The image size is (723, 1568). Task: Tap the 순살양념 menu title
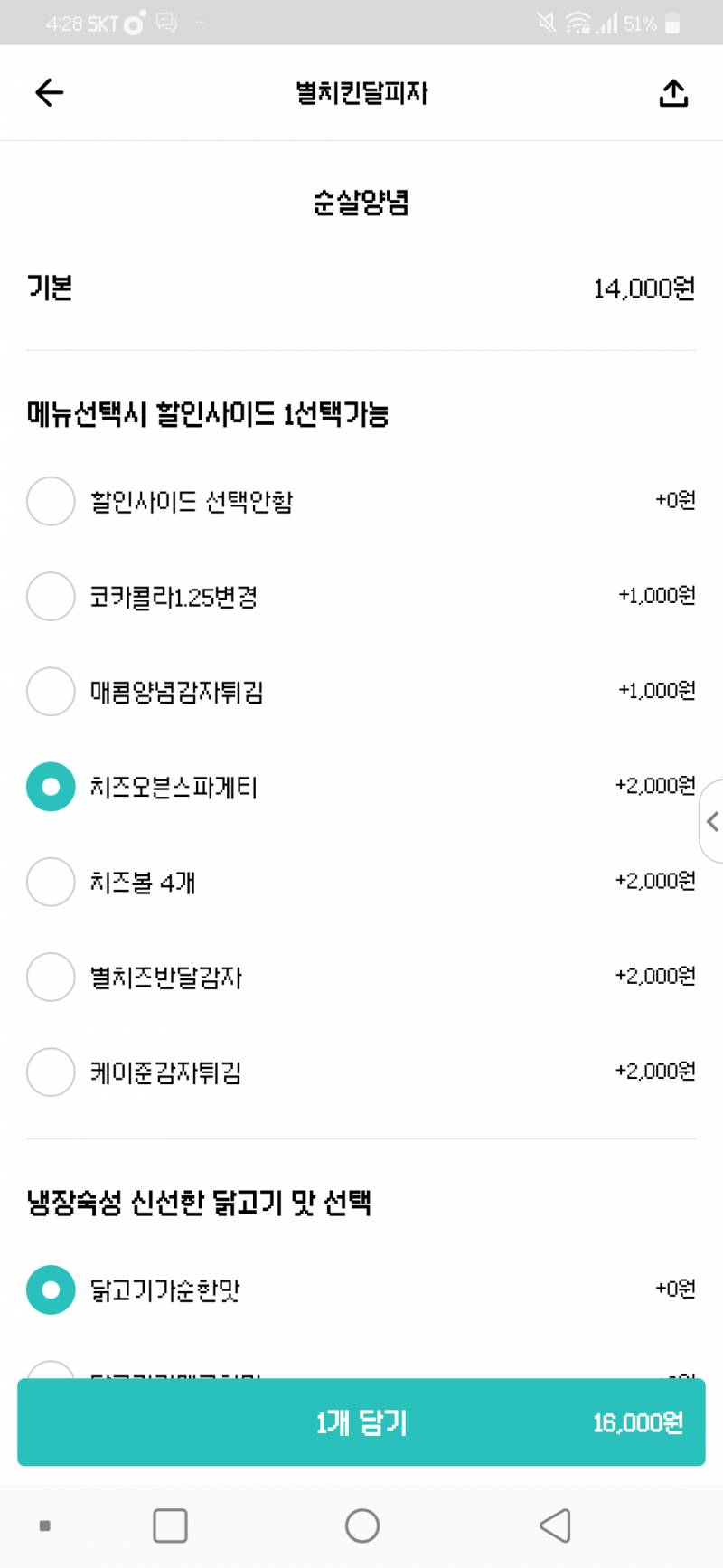[361, 201]
